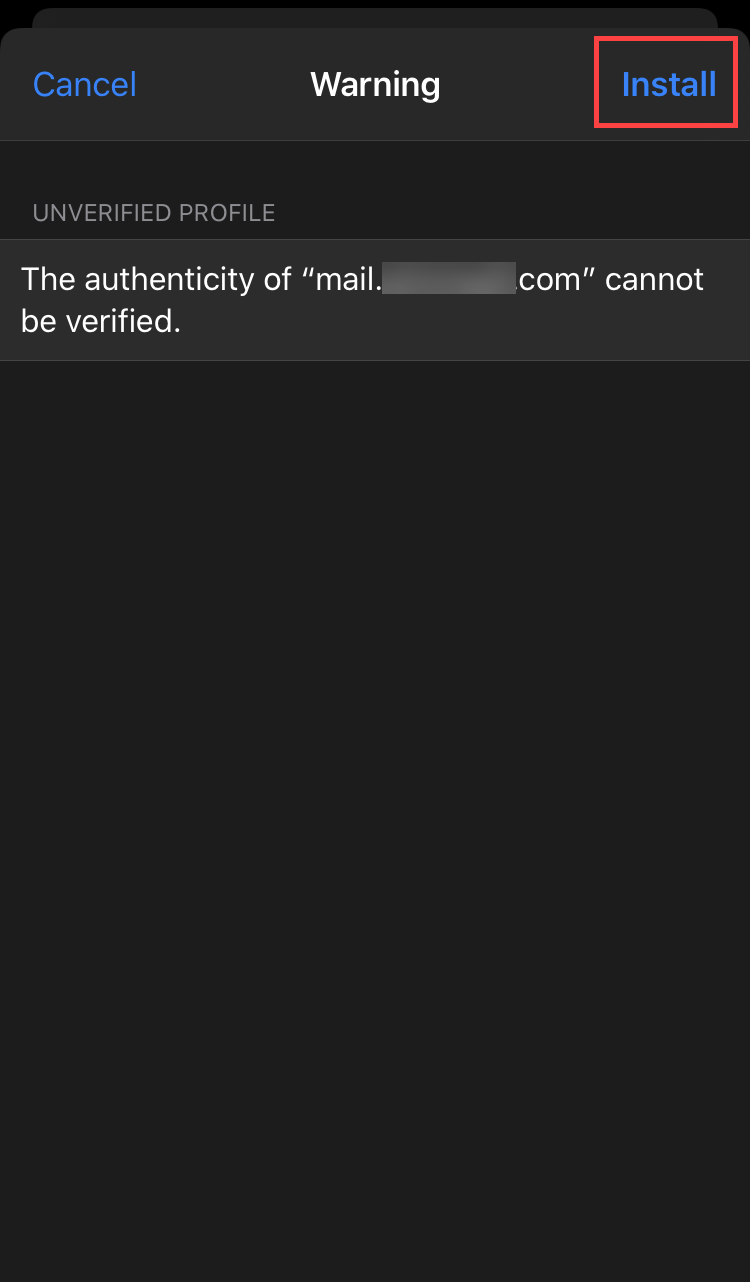Cancel the profile installation warning
The height and width of the screenshot is (1282, 750).
tap(85, 84)
